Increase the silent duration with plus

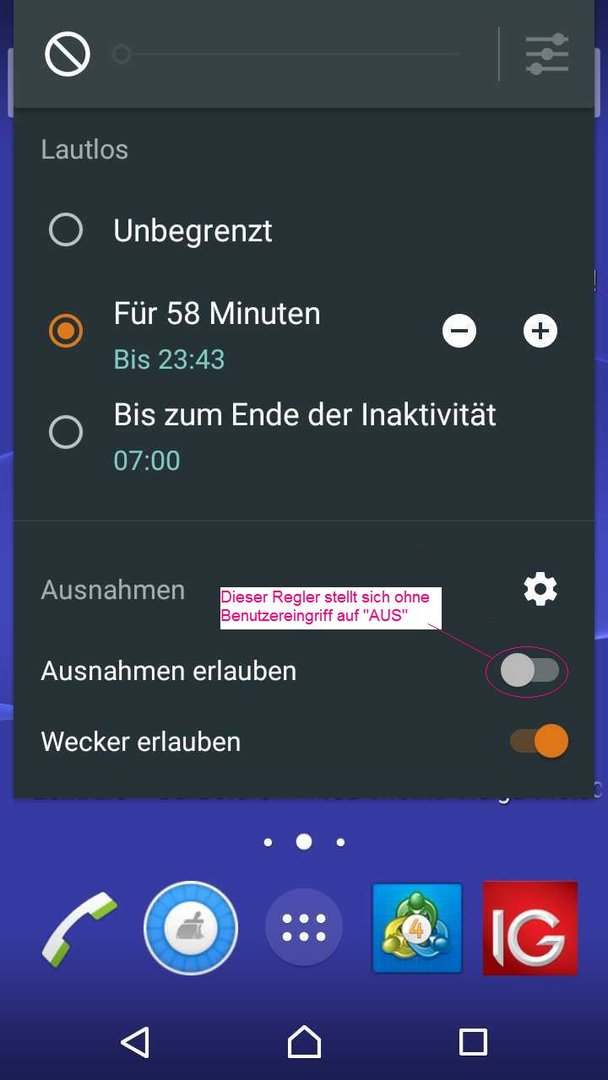click(x=541, y=331)
